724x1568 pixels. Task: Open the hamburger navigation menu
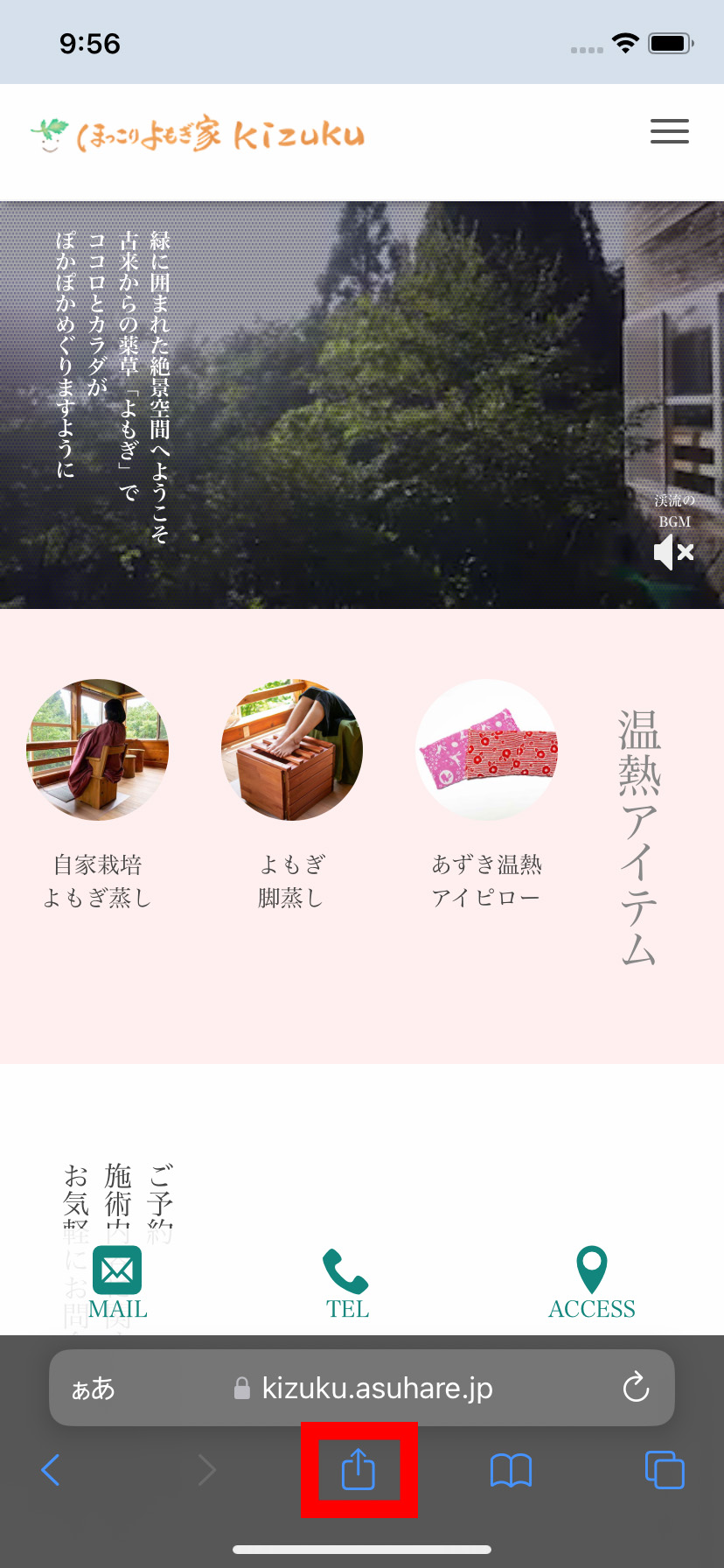coord(670,131)
